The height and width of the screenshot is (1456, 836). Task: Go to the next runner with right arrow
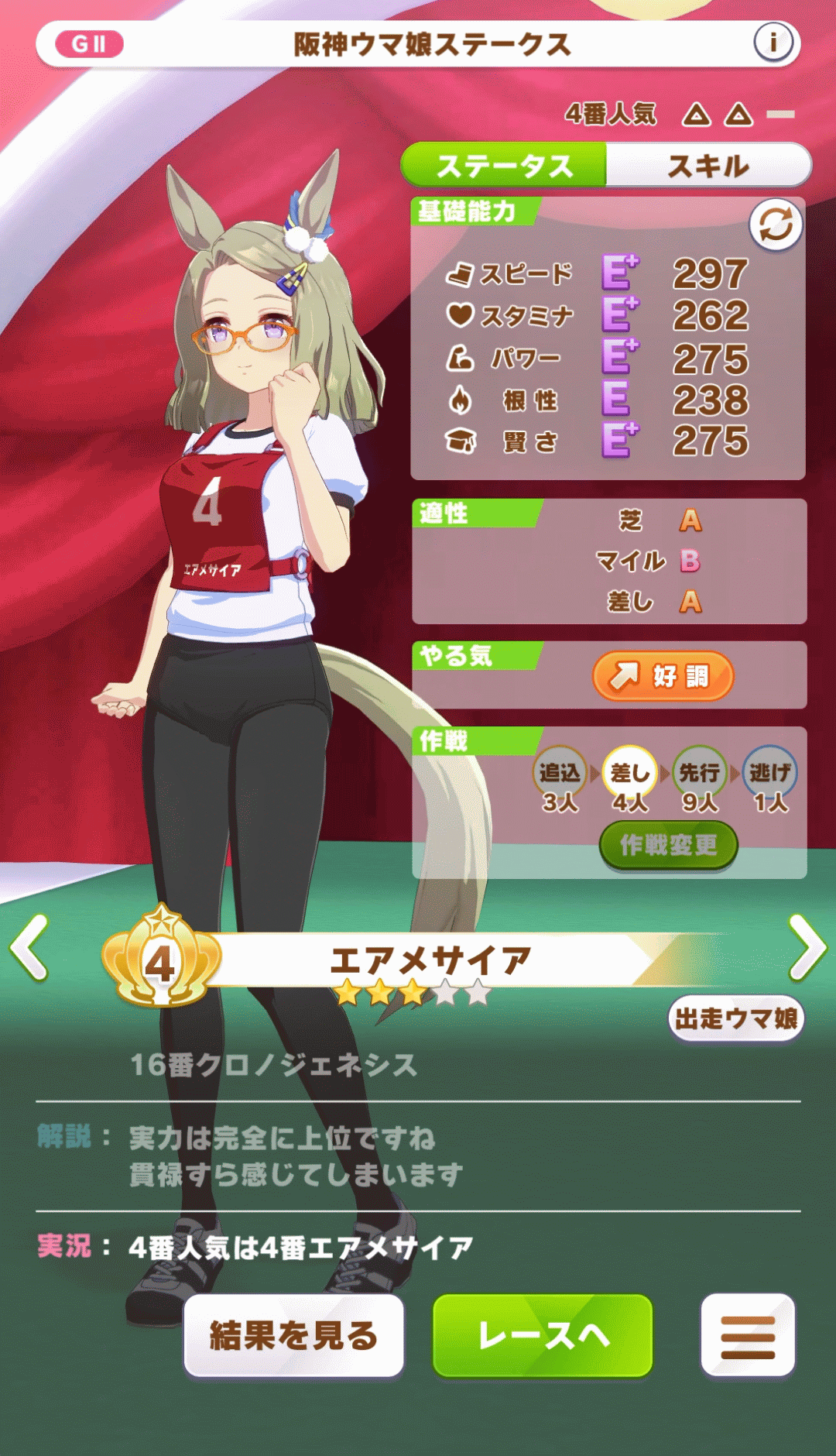[807, 948]
